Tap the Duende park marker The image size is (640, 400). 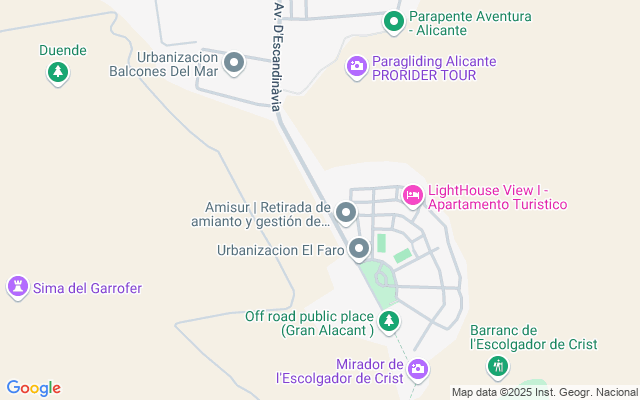[59, 71]
